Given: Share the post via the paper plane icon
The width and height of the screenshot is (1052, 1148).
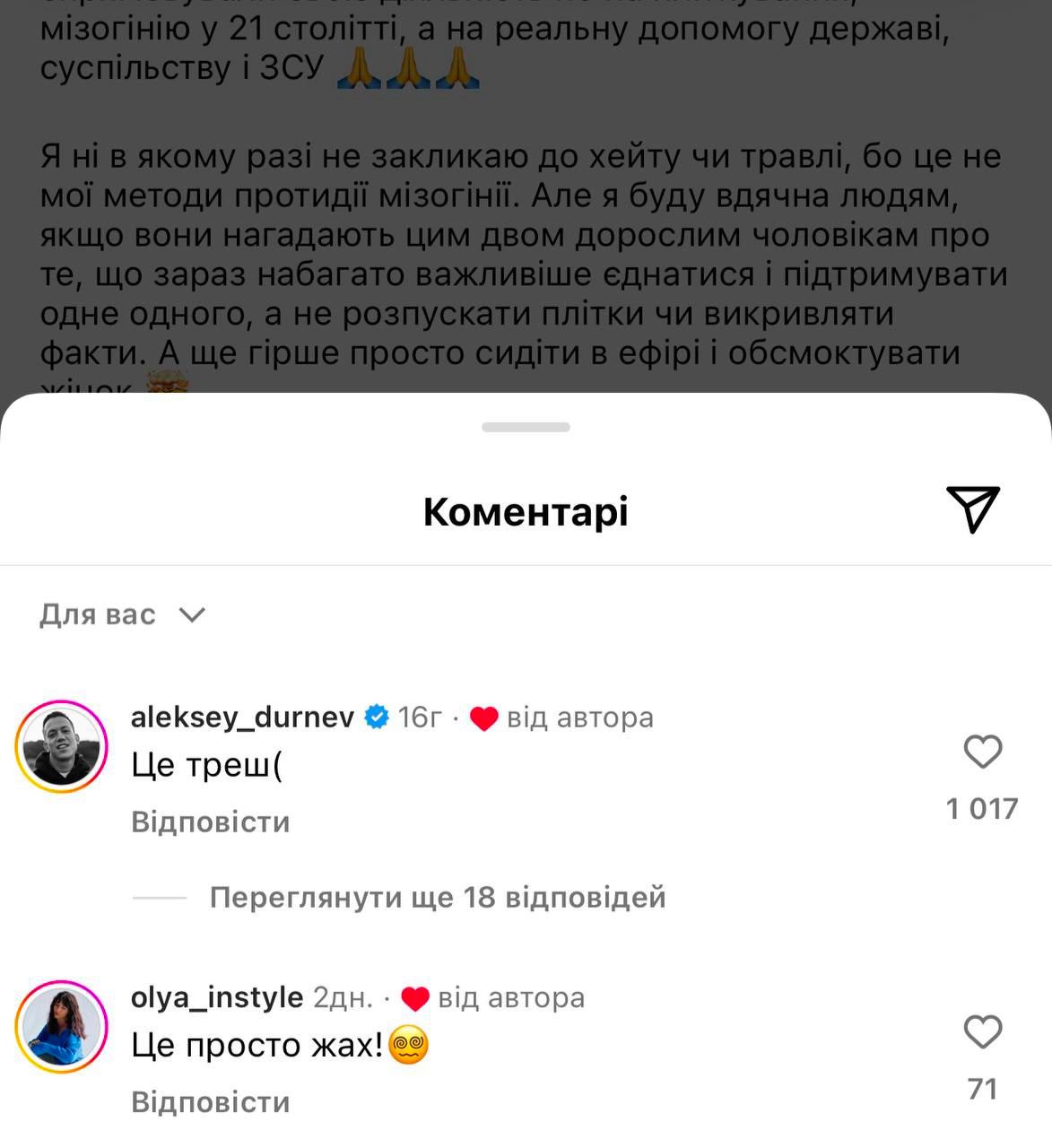Looking at the screenshot, I should coord(972,509).
